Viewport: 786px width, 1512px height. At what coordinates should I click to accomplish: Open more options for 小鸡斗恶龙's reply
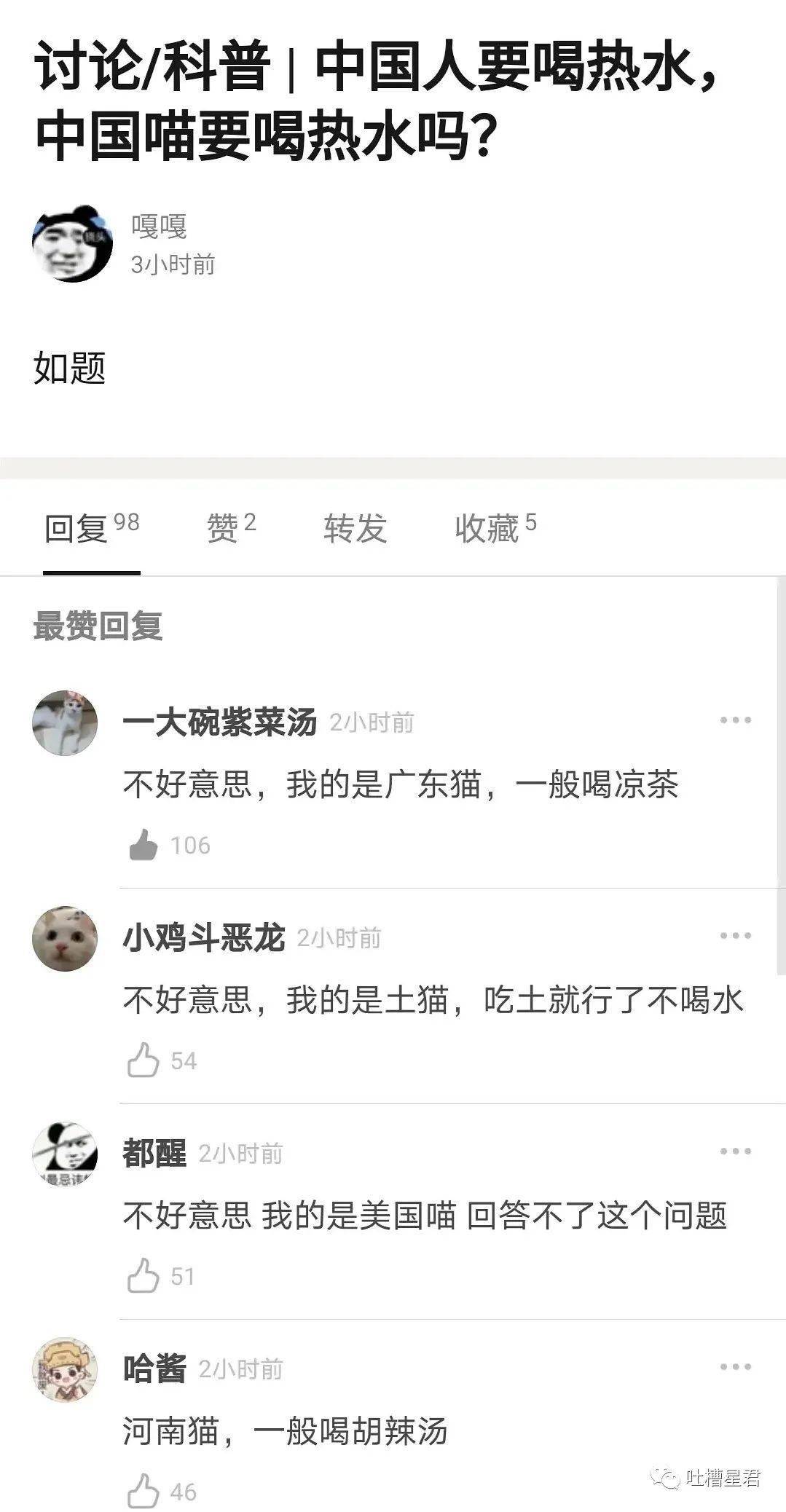point(735,936)
